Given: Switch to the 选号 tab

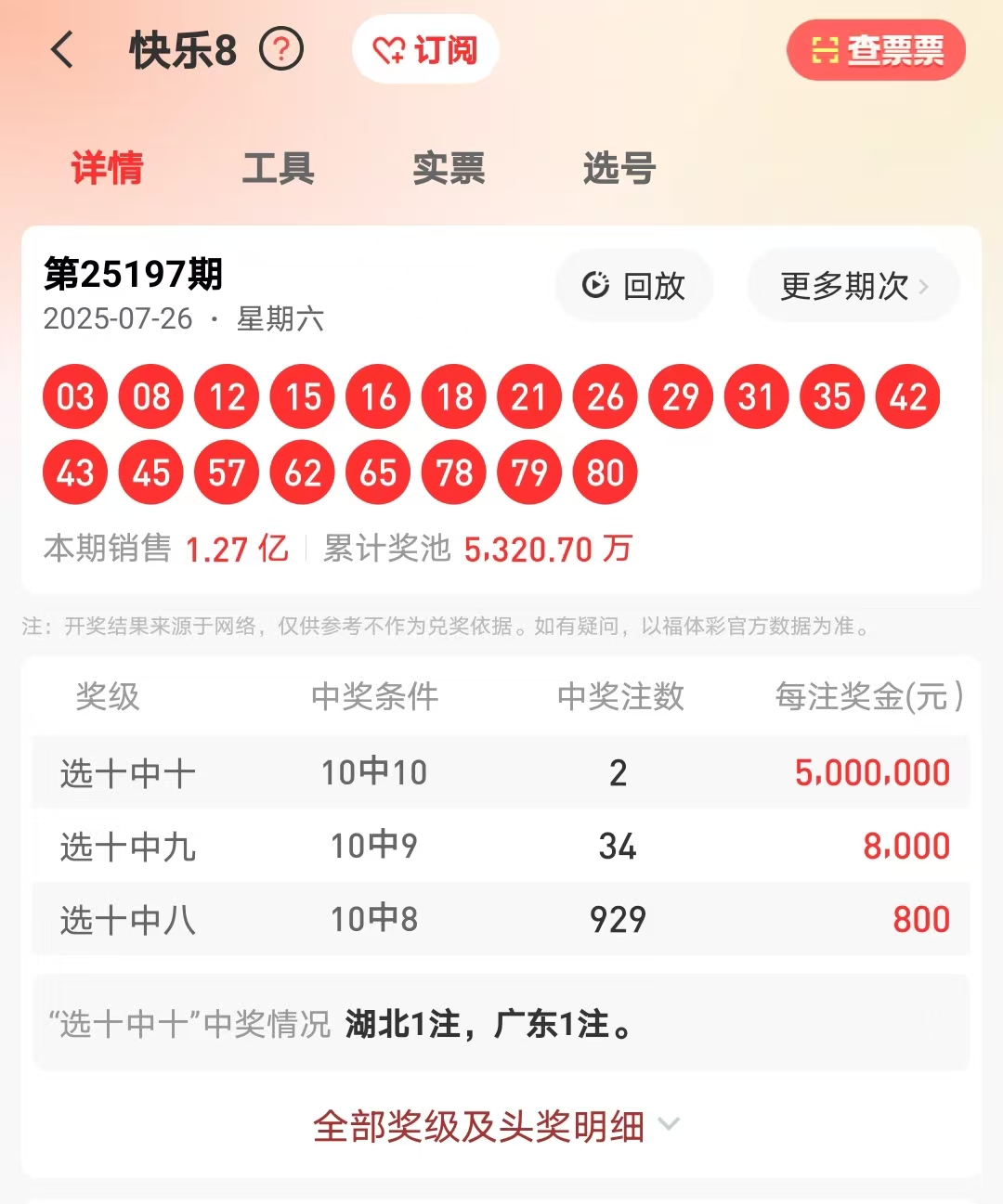Looking at the screenshot, I should pos(619,169).
